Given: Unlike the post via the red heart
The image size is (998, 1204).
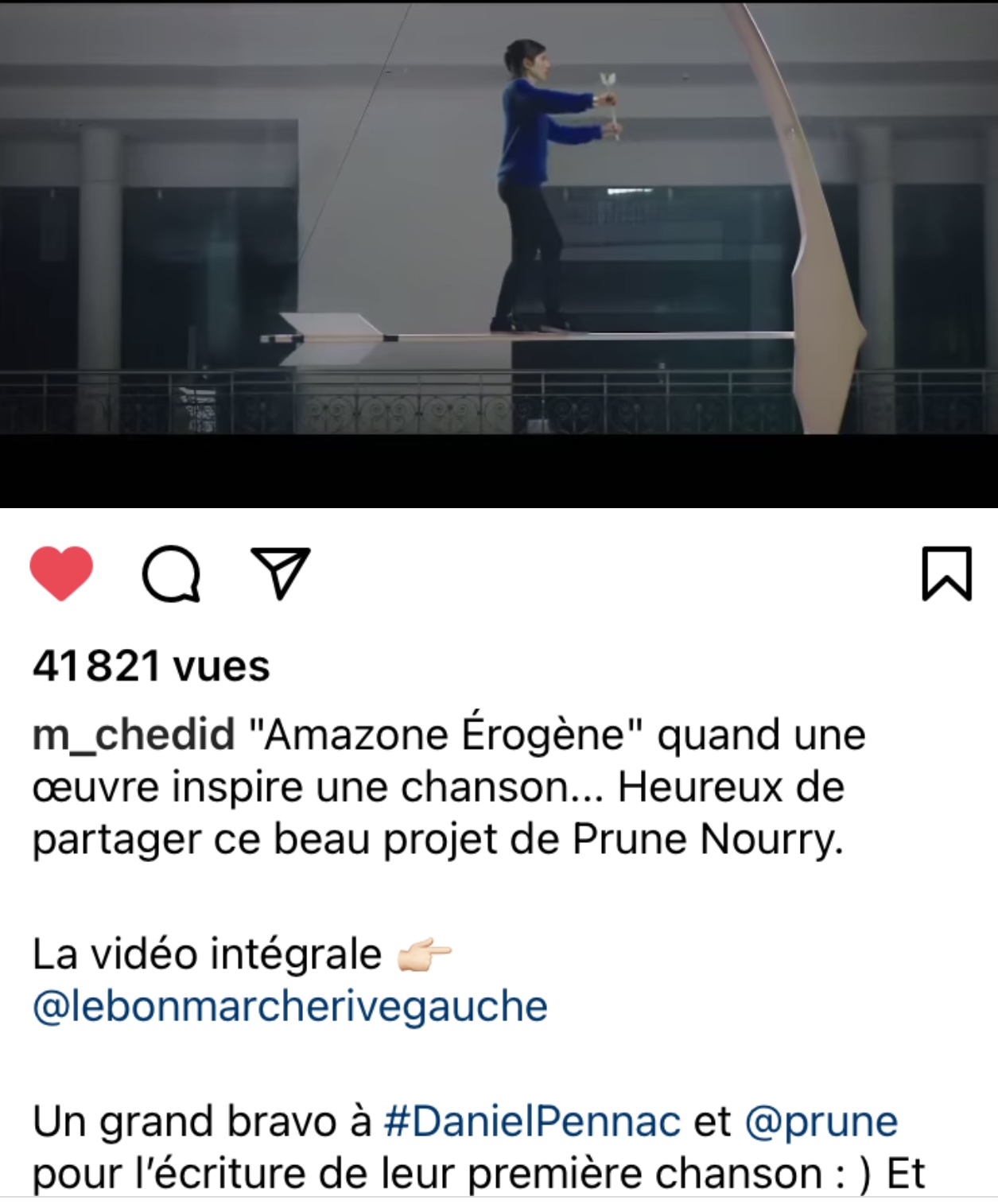Looking at the screenshot, I should (61, 573).
